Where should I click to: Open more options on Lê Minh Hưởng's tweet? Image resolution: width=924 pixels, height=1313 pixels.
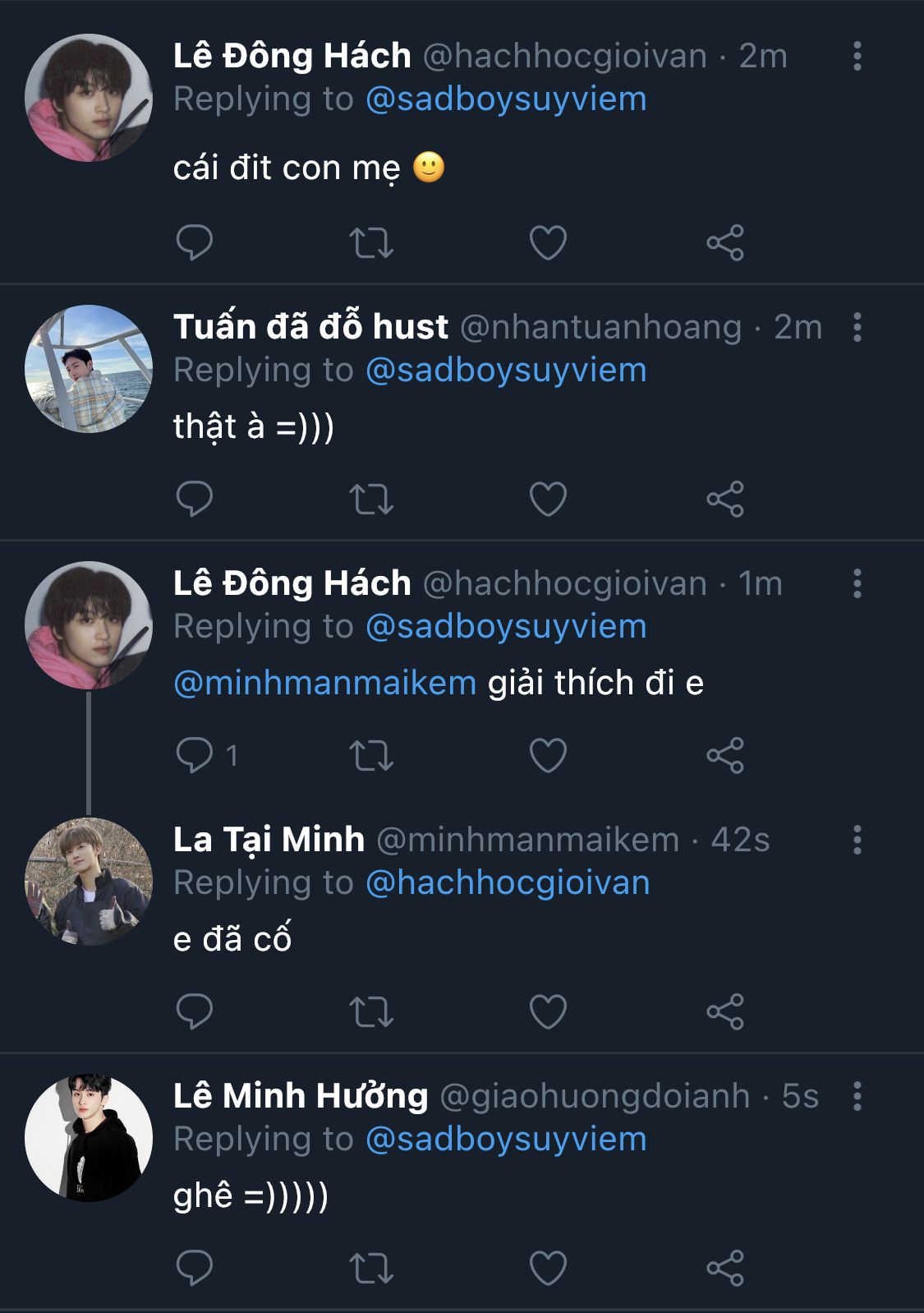tap(857, 1096)
